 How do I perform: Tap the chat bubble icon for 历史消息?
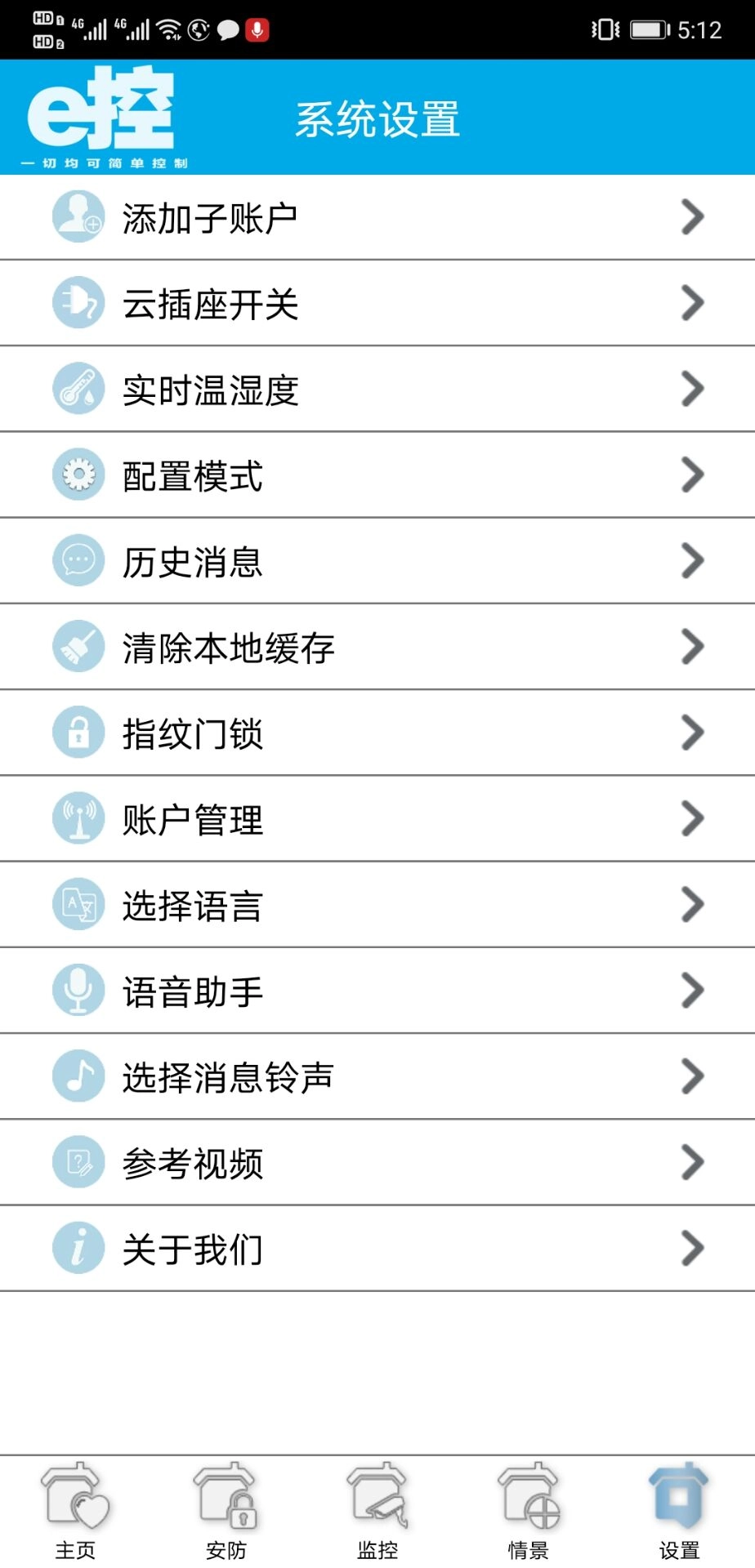(78, 560)
